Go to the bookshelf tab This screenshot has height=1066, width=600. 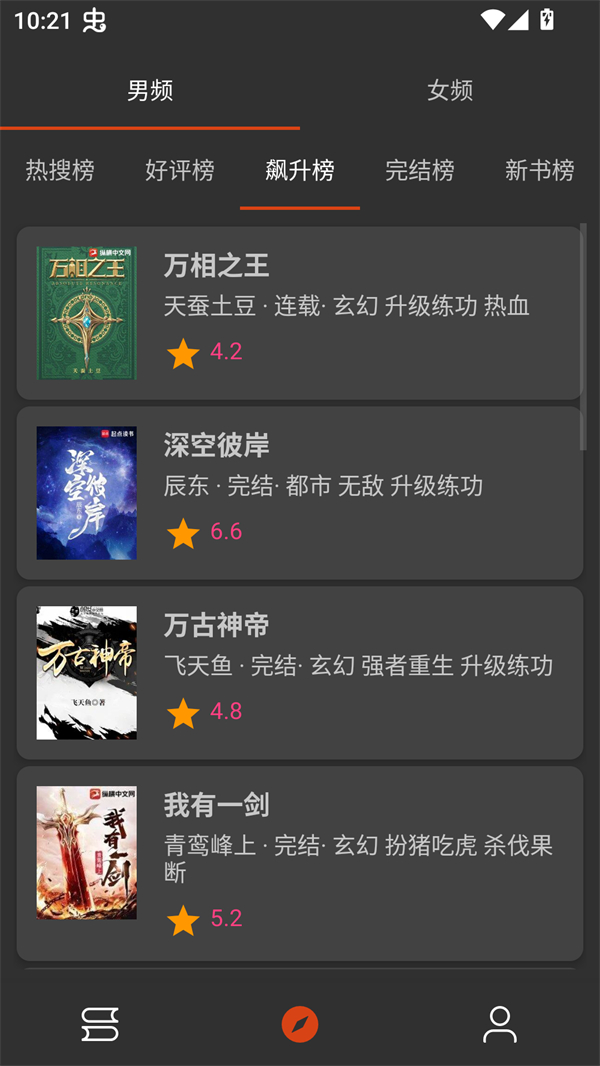[x=100, y=1025]
